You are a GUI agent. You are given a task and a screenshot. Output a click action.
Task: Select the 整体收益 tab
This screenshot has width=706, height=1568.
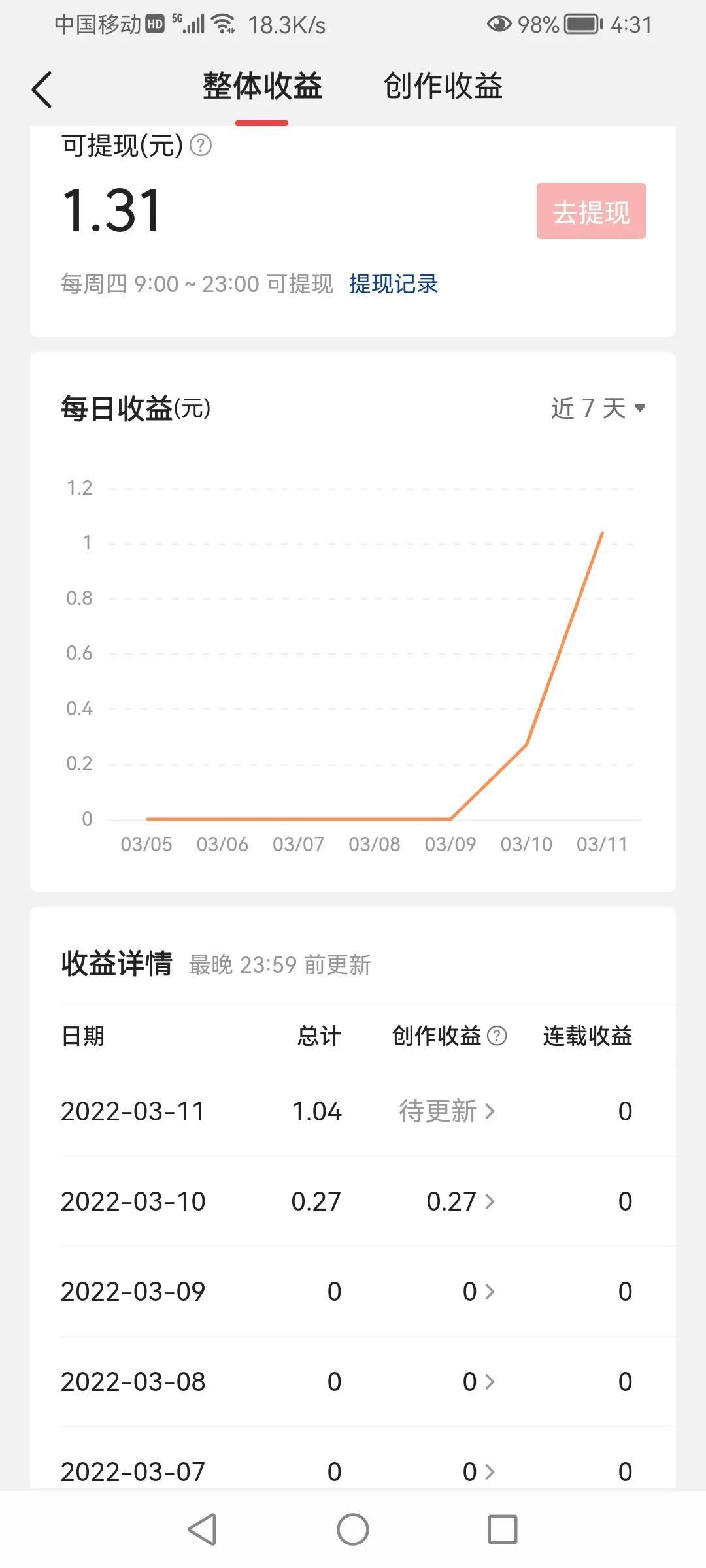point(262,86)
